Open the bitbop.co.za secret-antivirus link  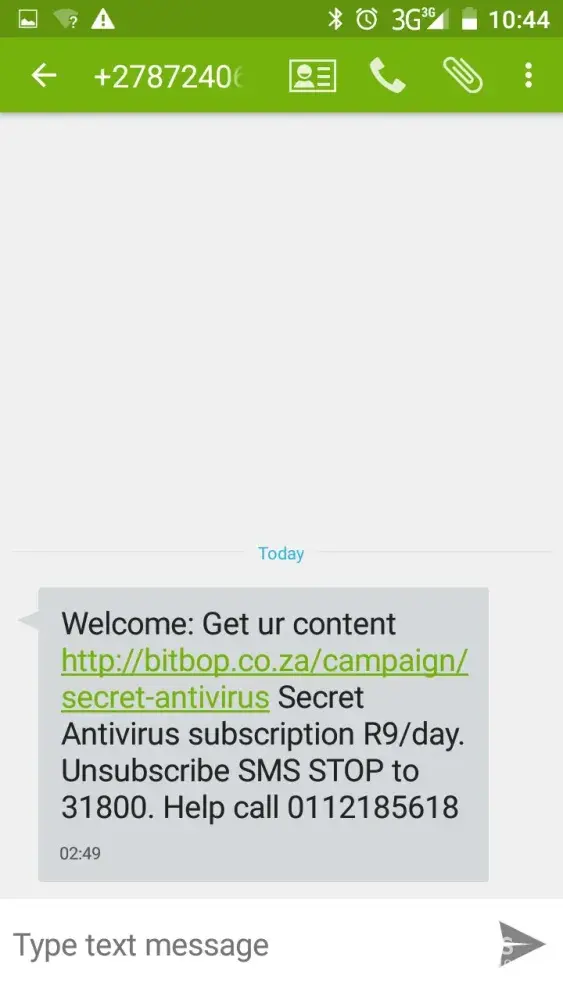click(265, 679)
